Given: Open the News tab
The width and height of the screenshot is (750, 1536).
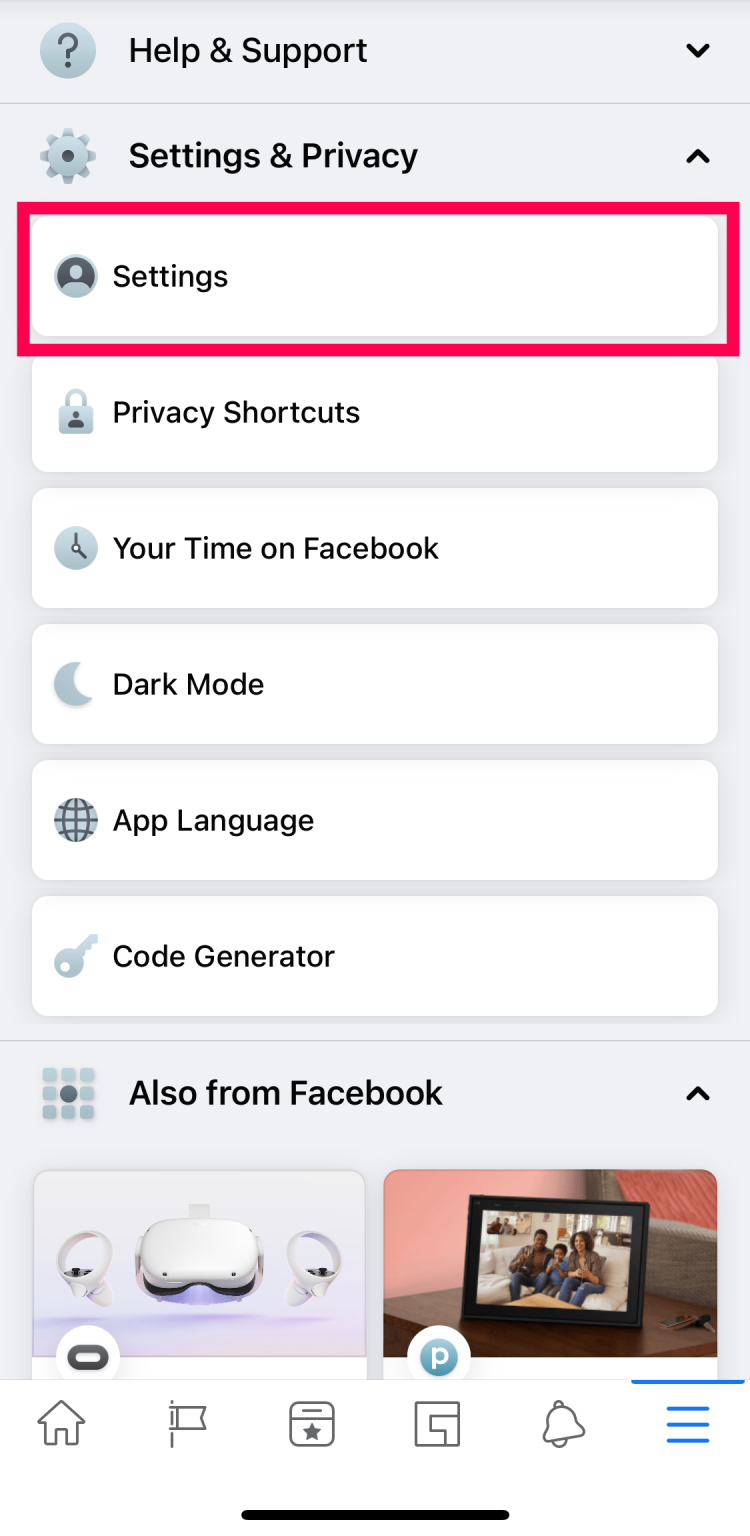Looking at the screenshot, I should pos(437,1424).
